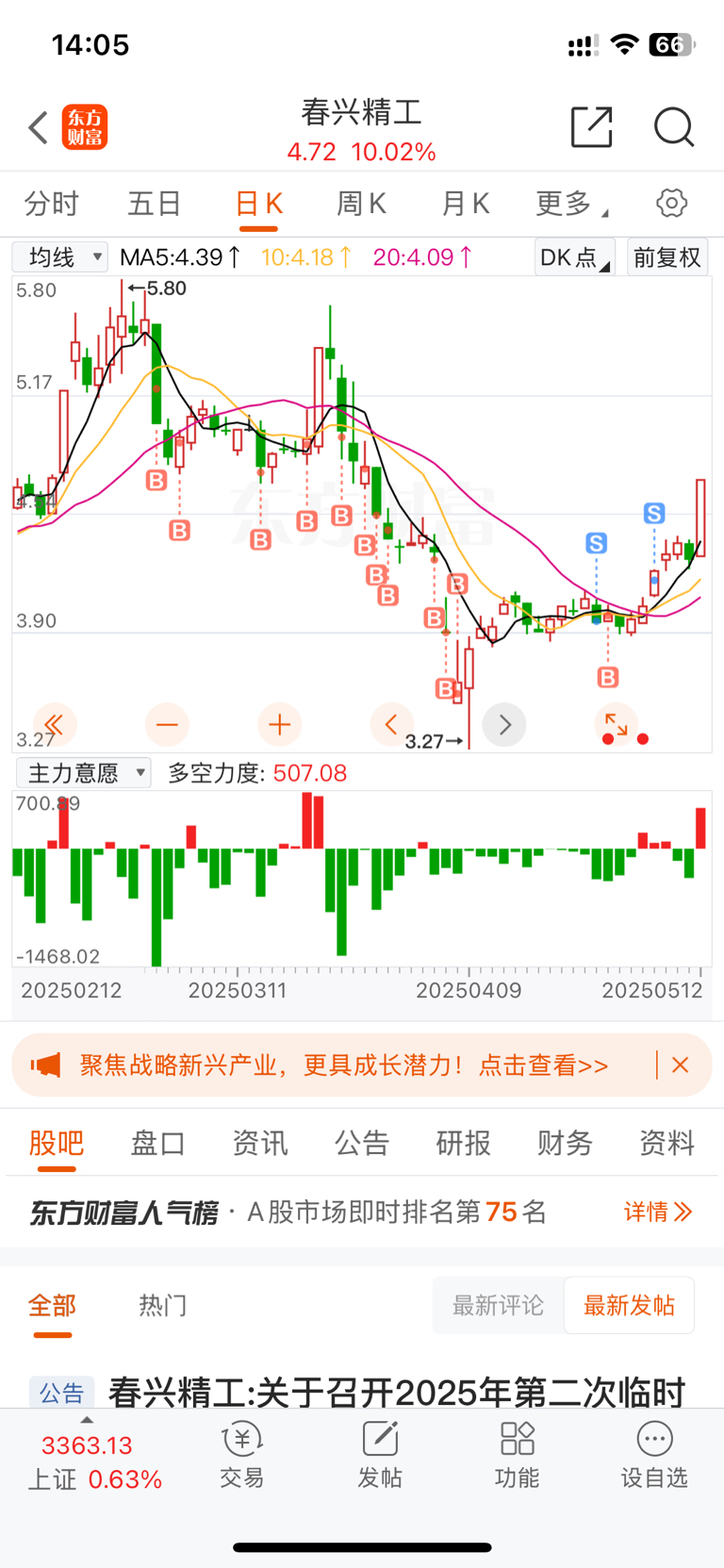This screenshot has height=1568, width=724.
Task: Expand the chart to full screen
Action: tap(616, 724)
